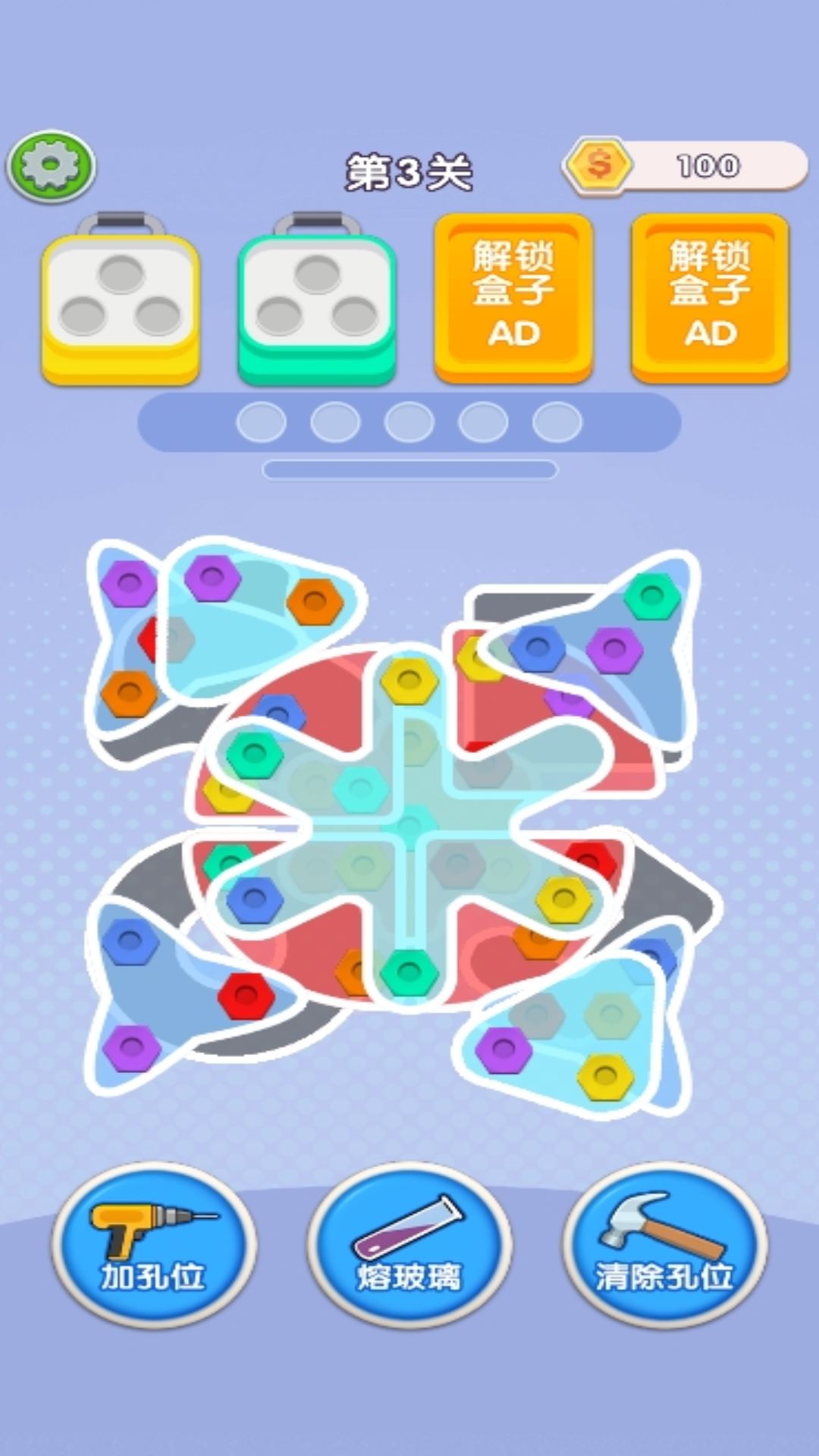Unlock the third box via AD

click(x=513, y=297)
